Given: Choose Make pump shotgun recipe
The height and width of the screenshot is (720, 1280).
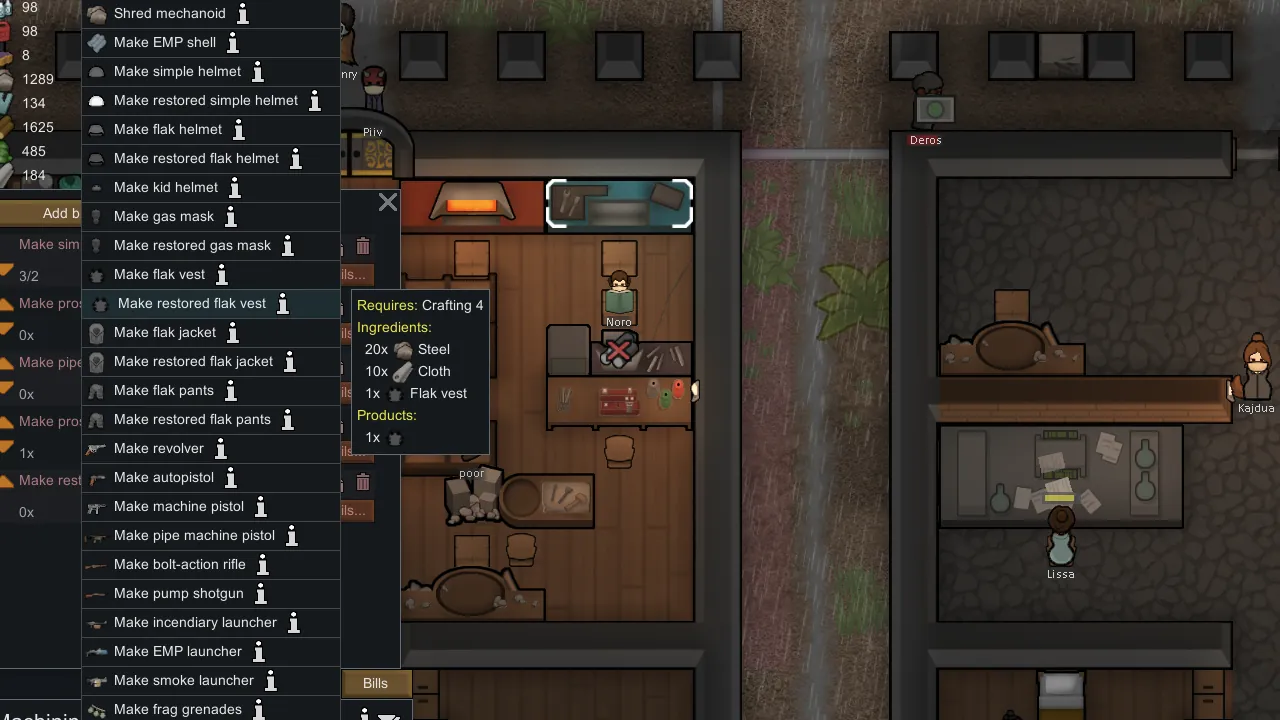Looking at the screenshot, I should click(x=178, y=594).
